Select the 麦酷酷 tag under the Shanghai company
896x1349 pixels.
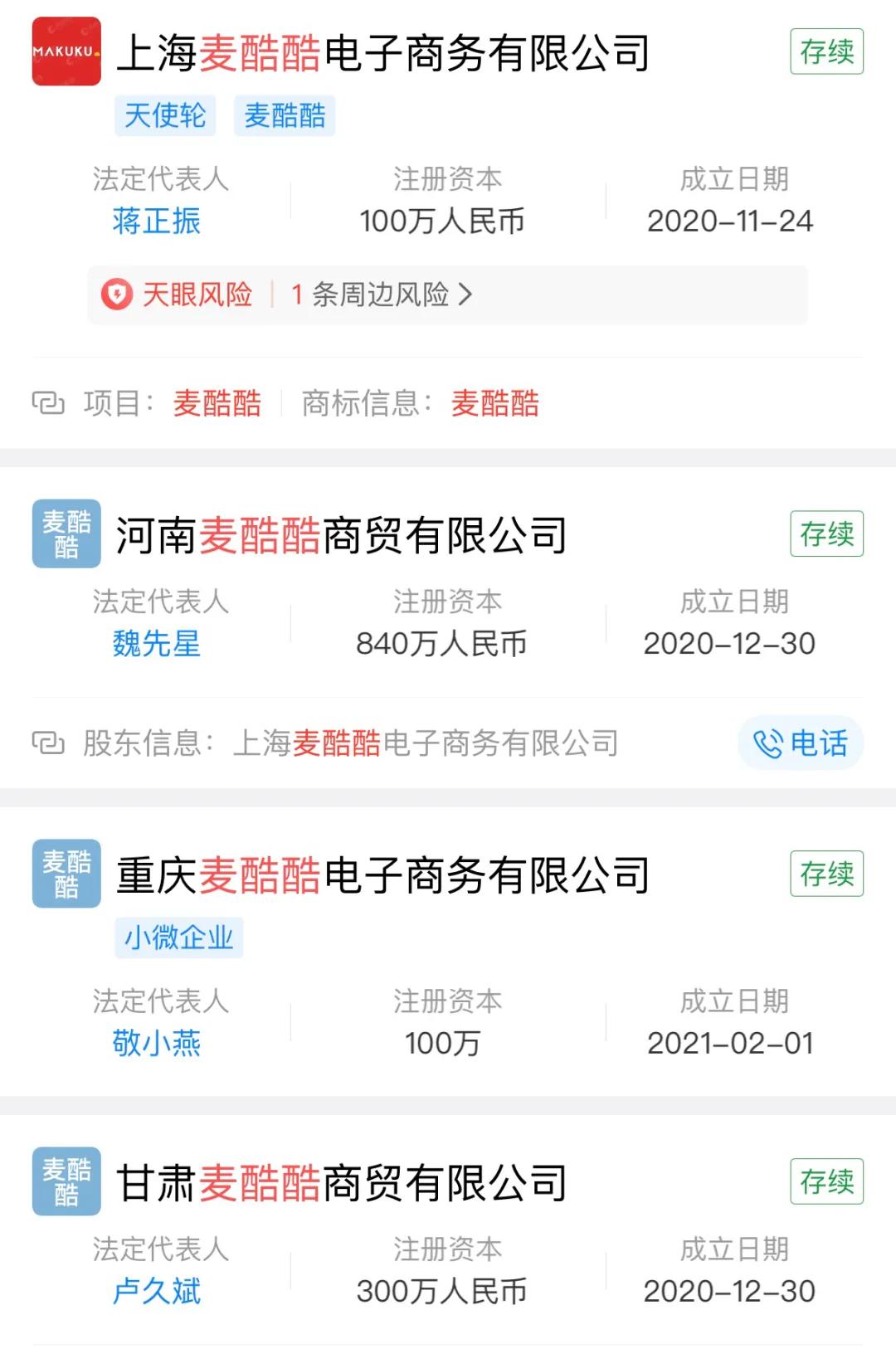coord(285,117)
